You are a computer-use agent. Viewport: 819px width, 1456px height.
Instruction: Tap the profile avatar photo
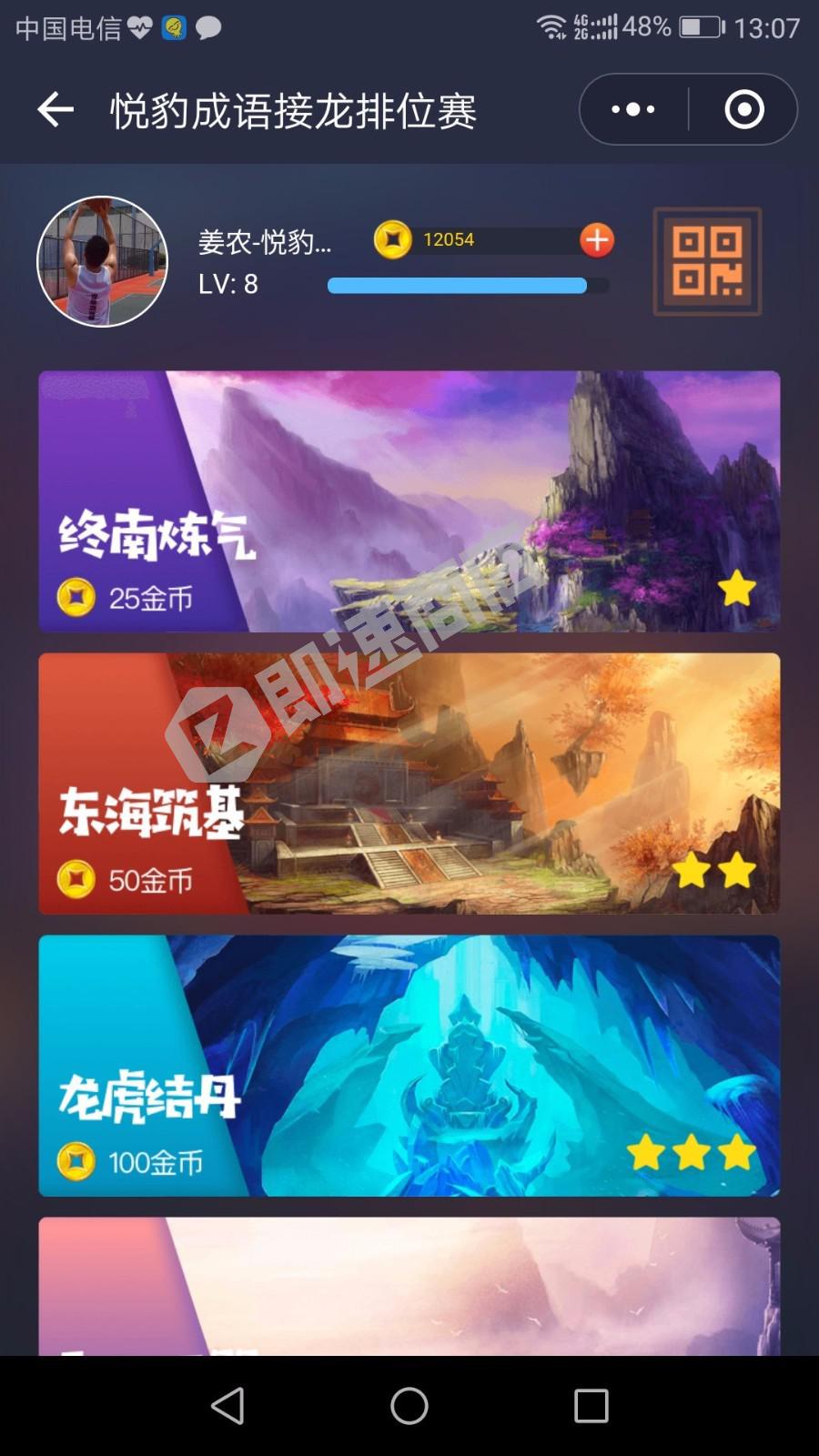pyautogui.click(x=102, y=262)
